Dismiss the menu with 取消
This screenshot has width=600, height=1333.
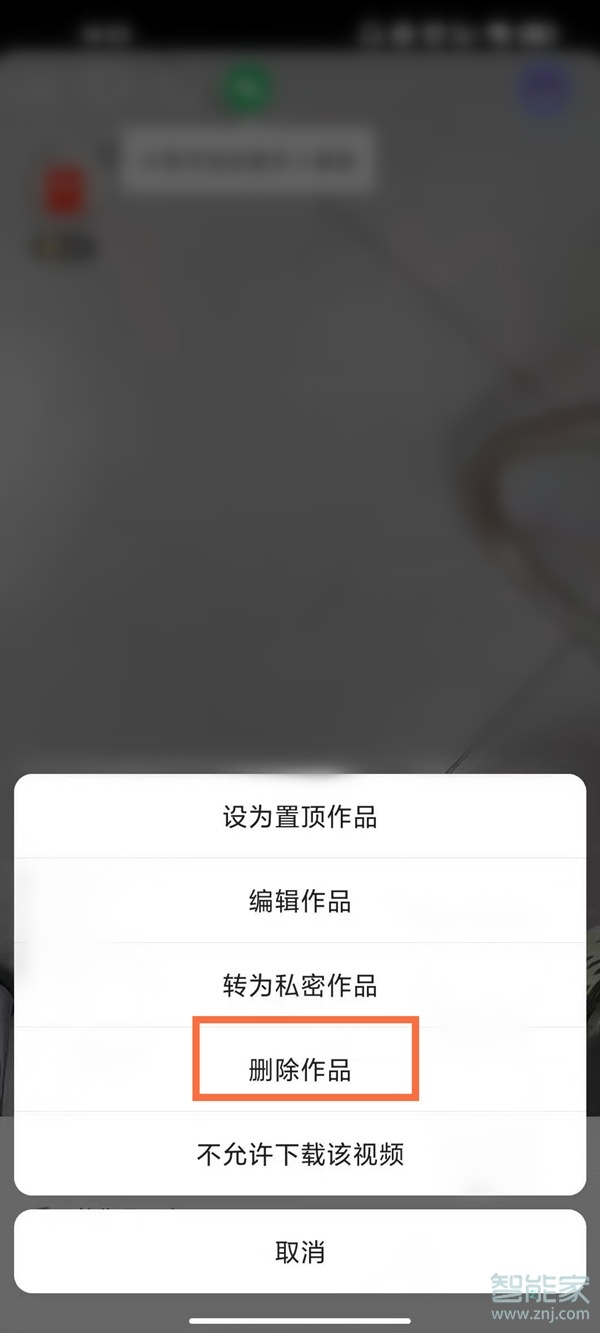[300, 1251]
